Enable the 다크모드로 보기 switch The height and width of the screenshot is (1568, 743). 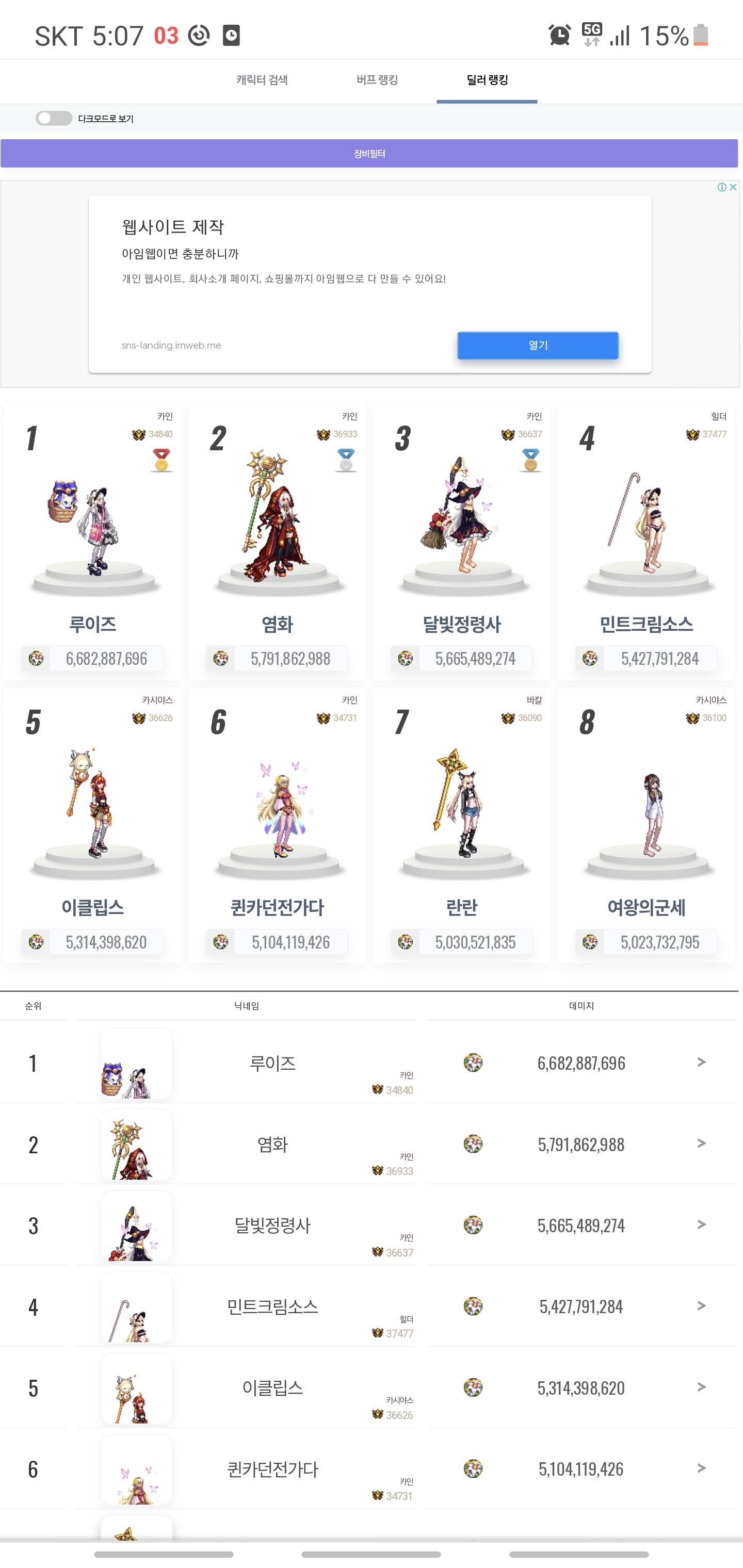[54, 118]
